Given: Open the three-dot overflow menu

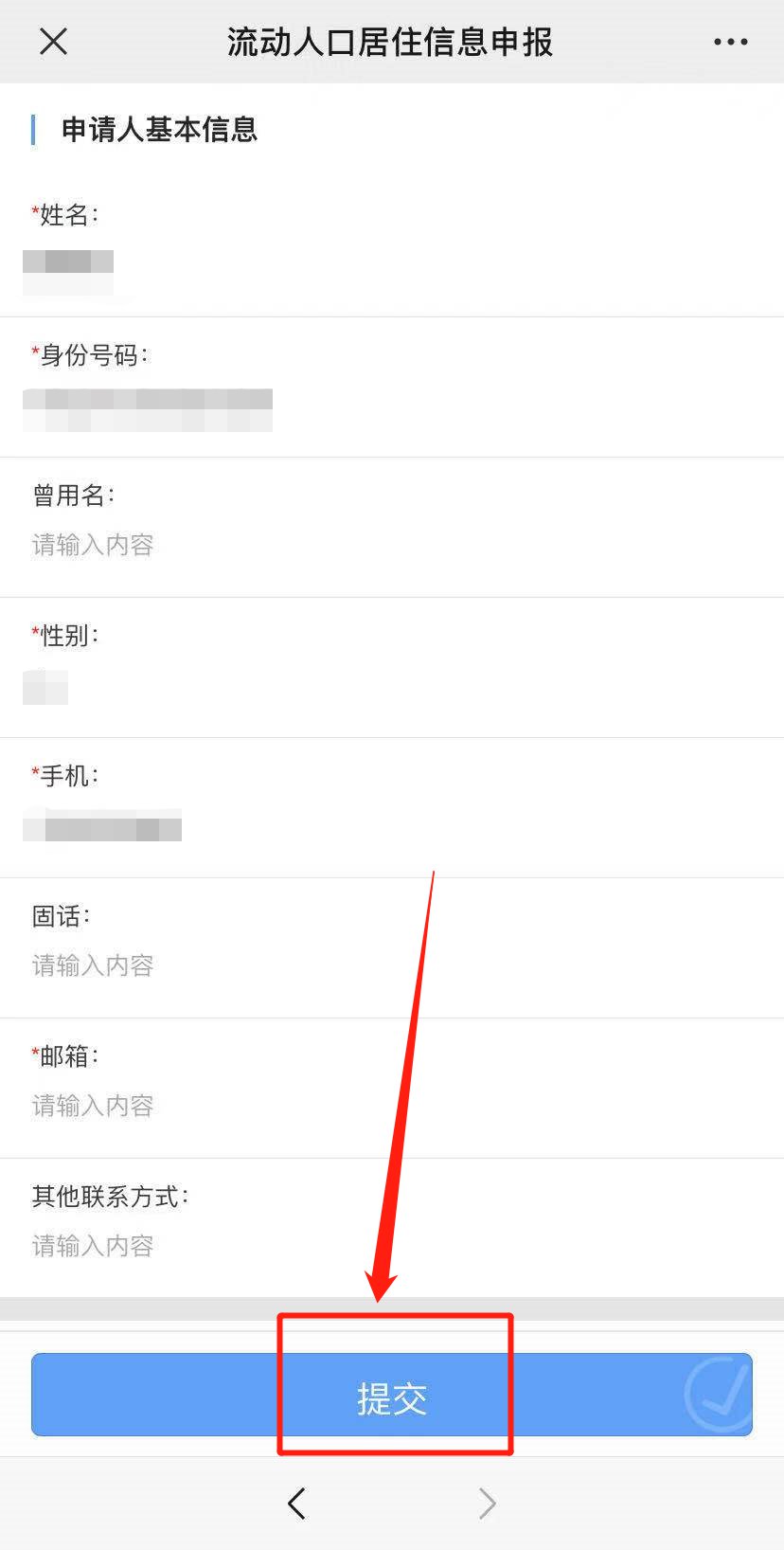Looking at the screenshot, I should click(x=730, y=42).
